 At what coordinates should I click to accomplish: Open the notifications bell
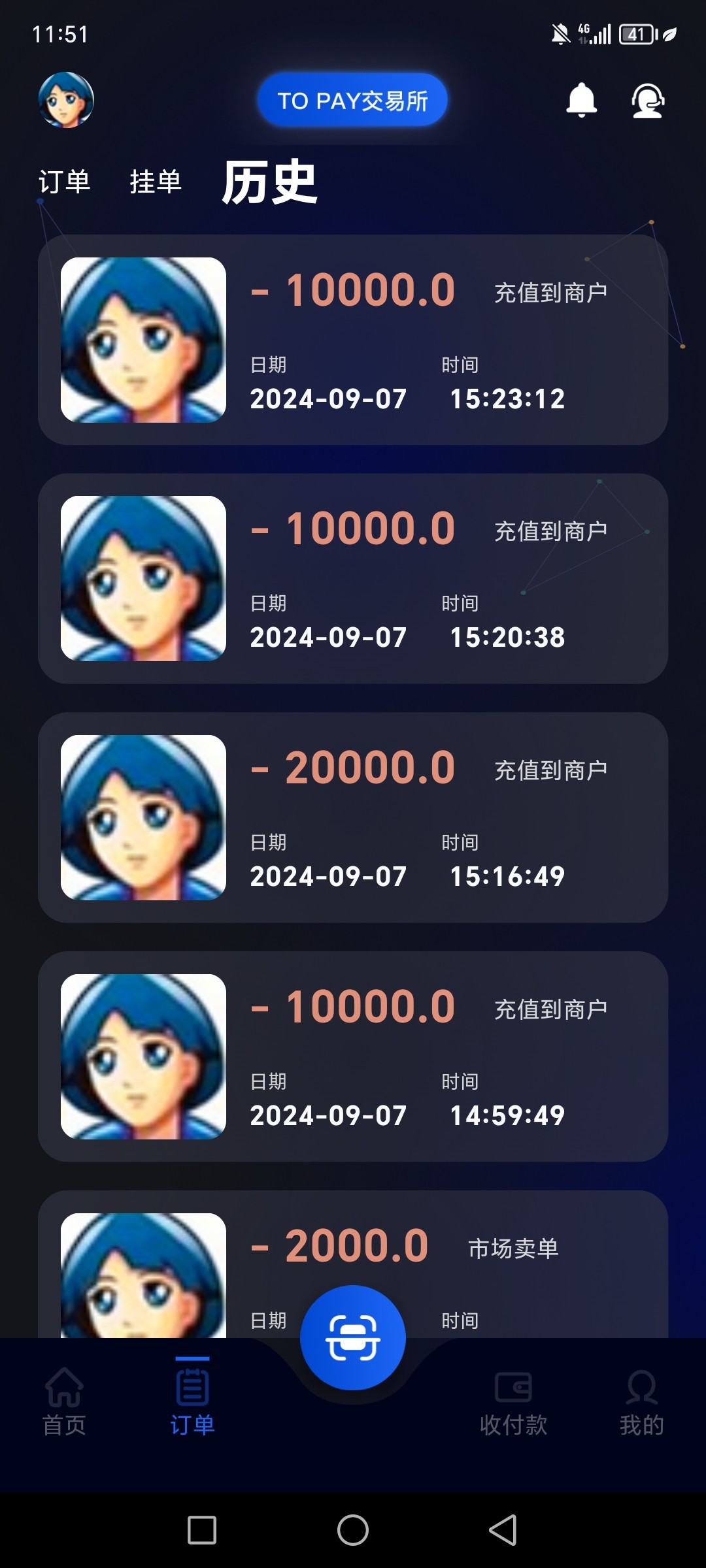click(581, 100)
